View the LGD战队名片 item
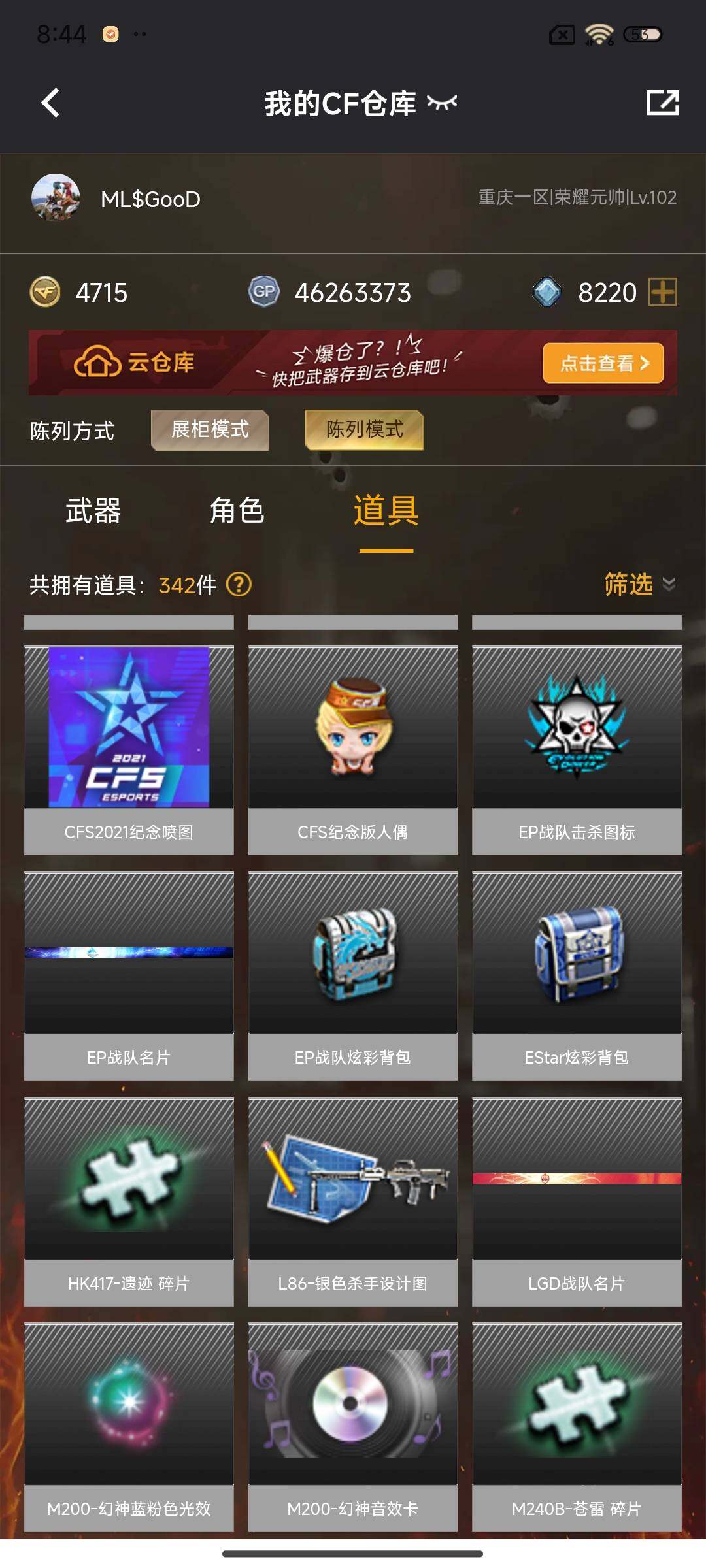This screenshot has width=706, height=1568. click(577, 1201)
